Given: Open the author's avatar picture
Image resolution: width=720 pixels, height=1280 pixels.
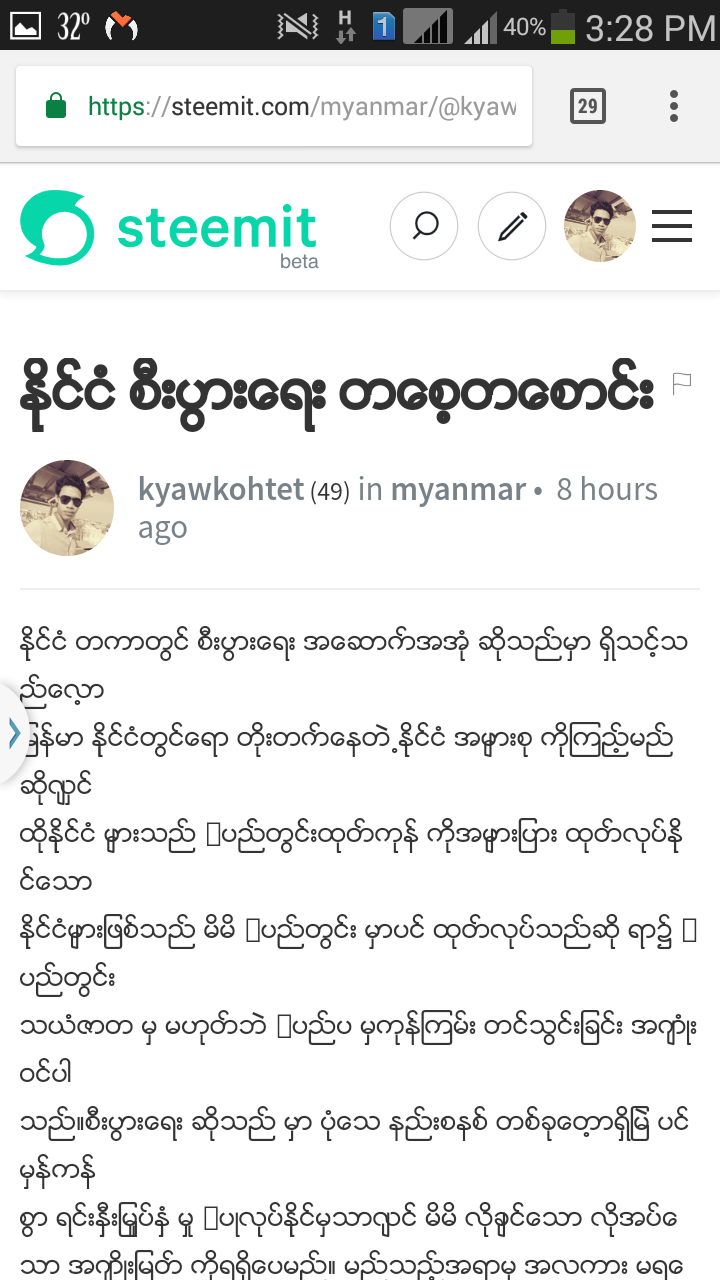Looking at the screenshot, I should (x=67, y=508).
